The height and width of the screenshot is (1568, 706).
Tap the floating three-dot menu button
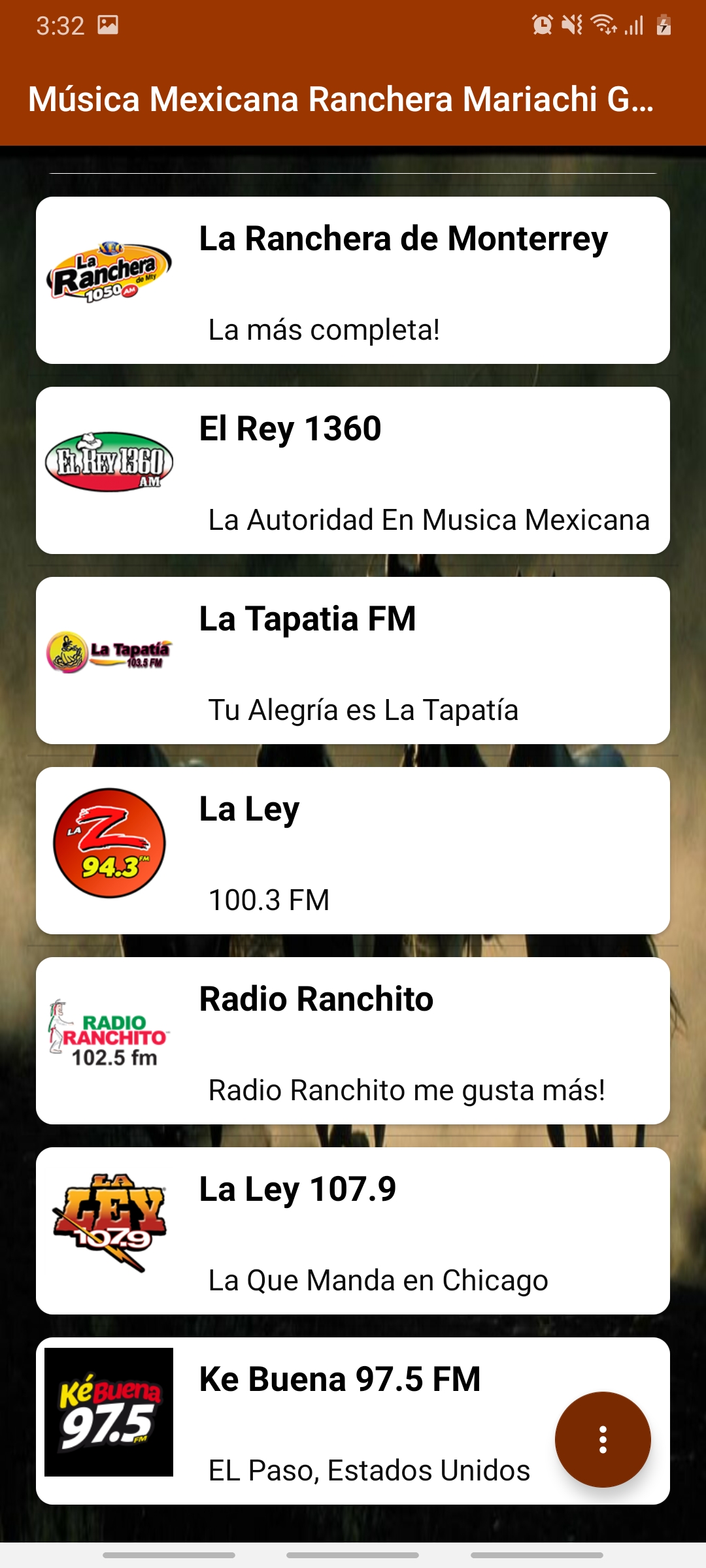(603, 1440)
